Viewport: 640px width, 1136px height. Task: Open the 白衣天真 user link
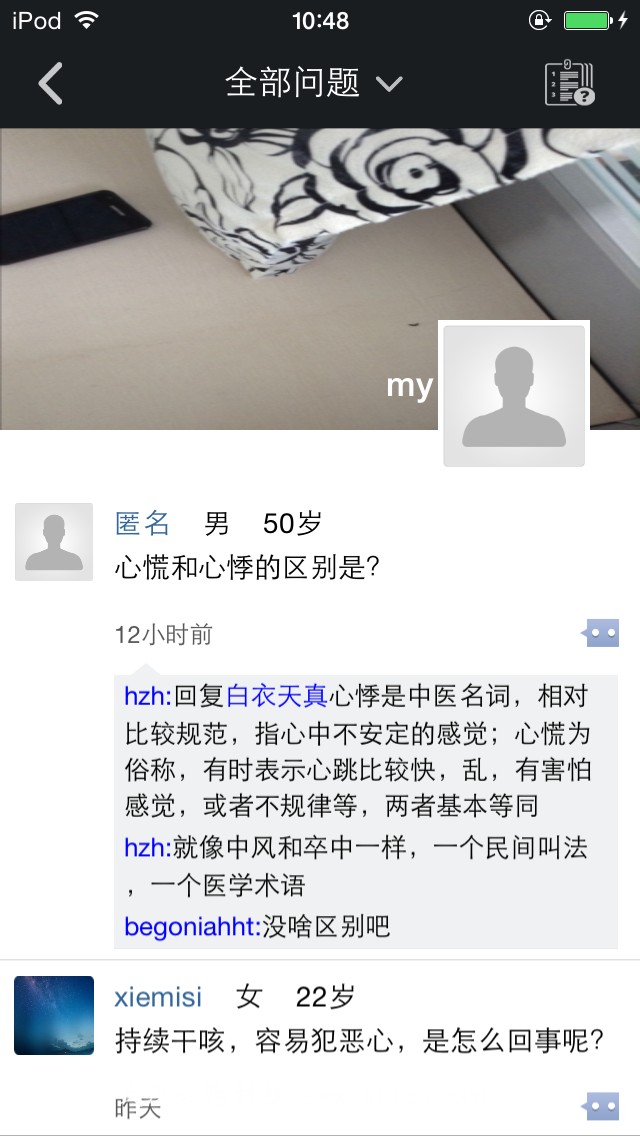tap(277, 695)
